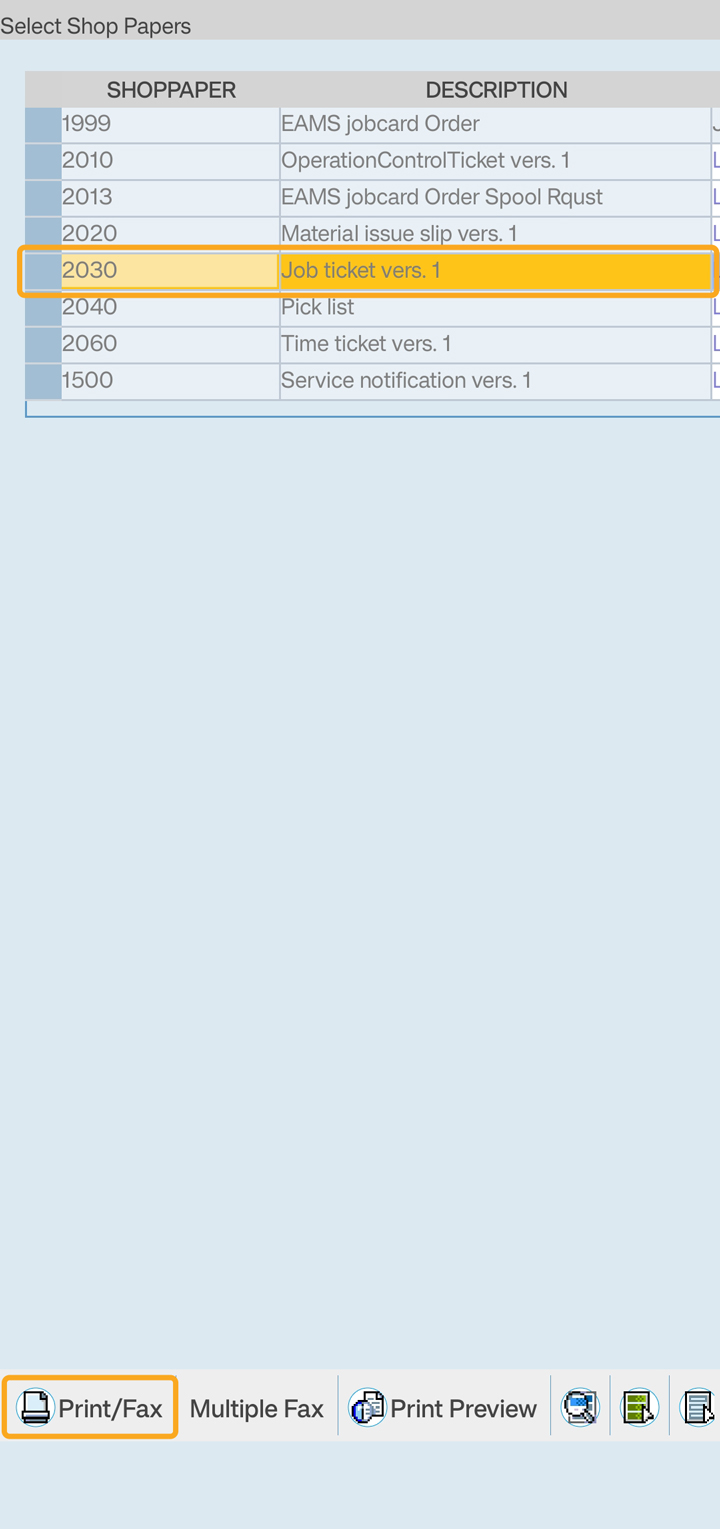Tap the grey deselect-all list icon

[697, 1408]
